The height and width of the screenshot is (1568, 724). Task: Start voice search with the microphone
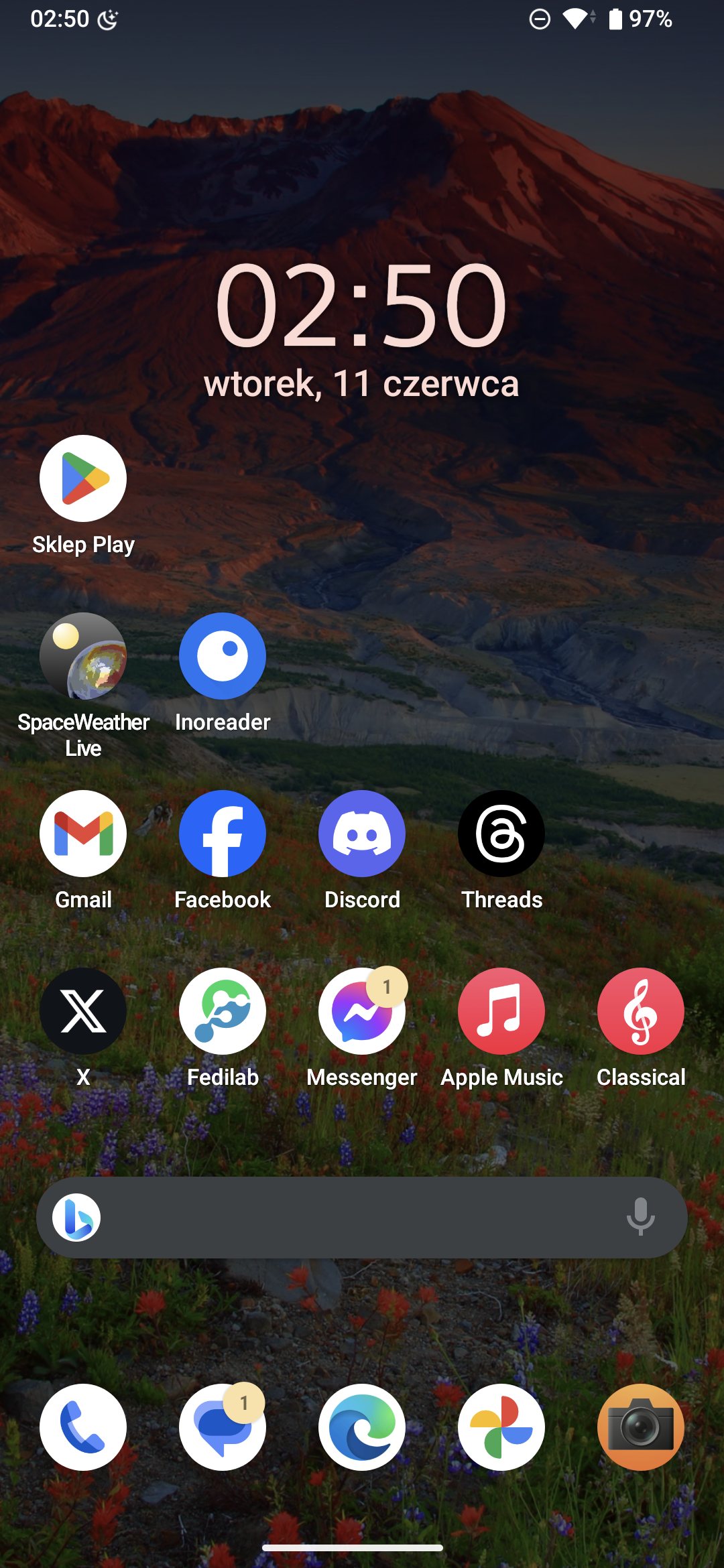[640, 1217]
